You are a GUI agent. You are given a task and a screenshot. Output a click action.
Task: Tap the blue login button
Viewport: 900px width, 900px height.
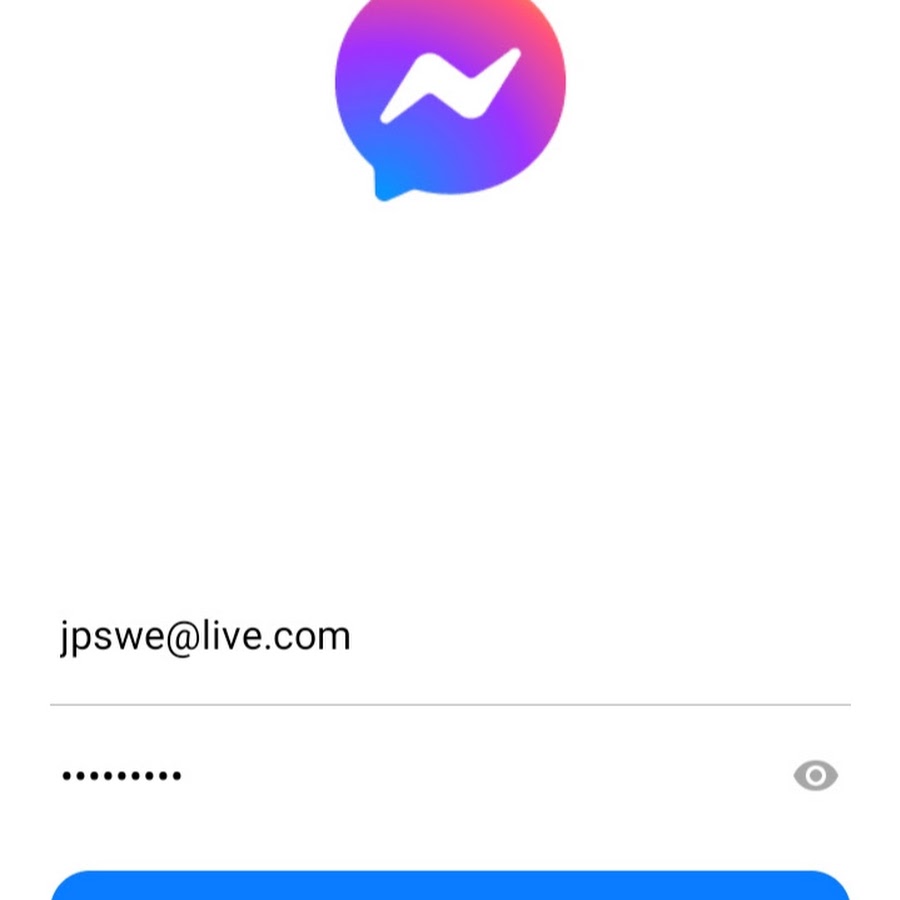coord(450,886)
